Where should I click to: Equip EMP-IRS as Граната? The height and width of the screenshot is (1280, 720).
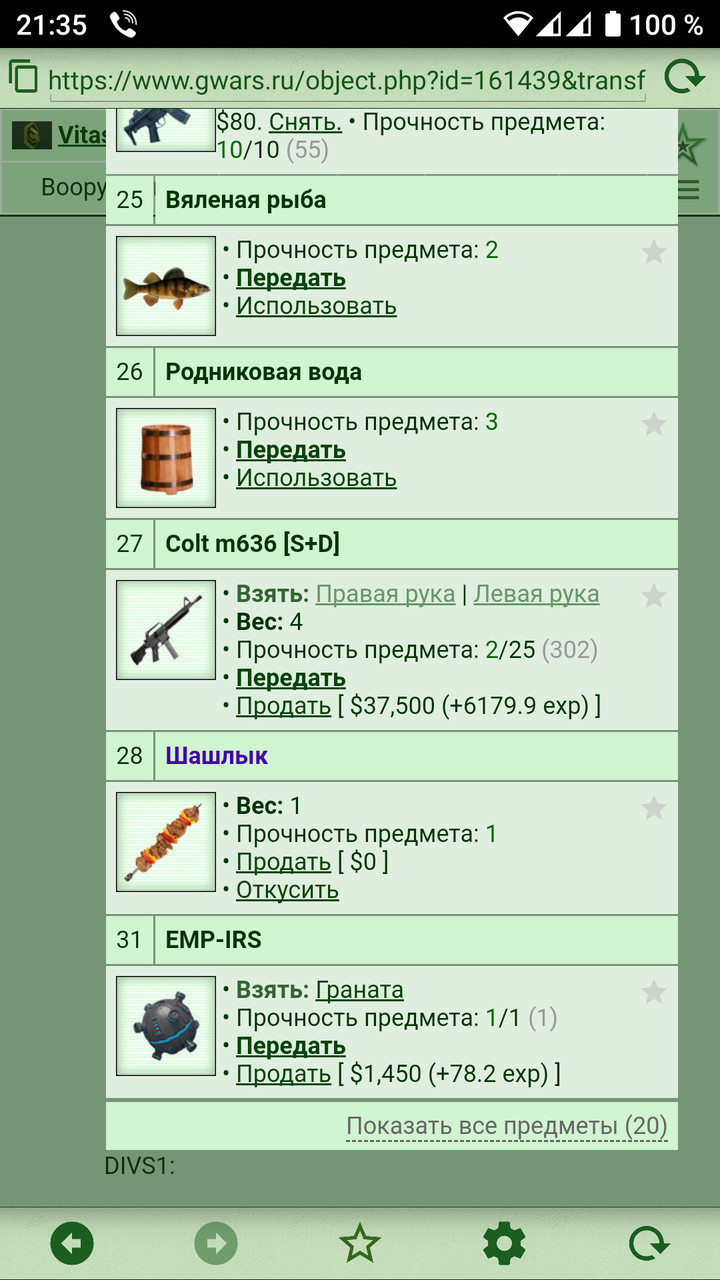[360, 990]
